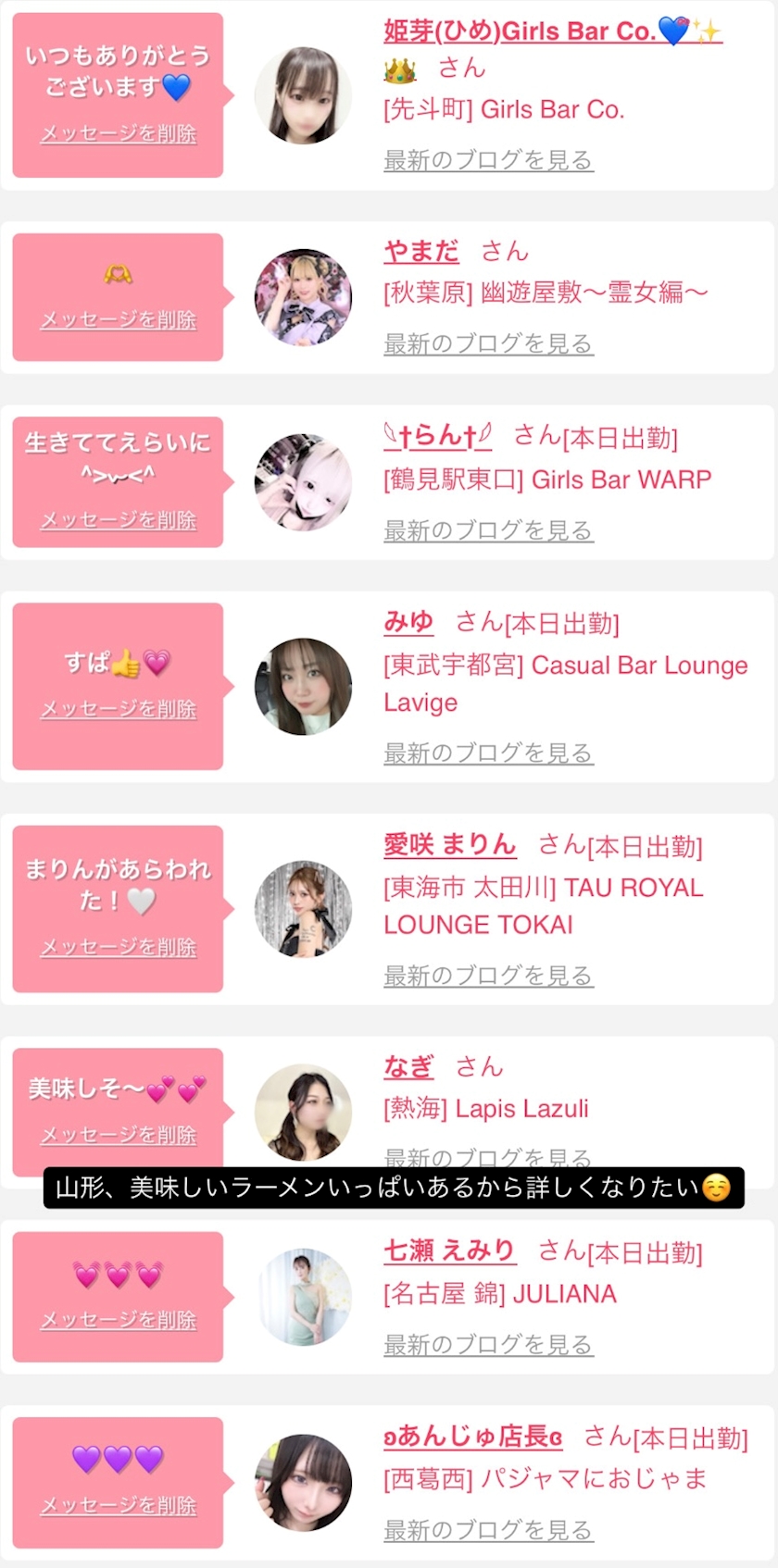
Task: Delete the いつもありがとうございます message
Action: point(119,134)
